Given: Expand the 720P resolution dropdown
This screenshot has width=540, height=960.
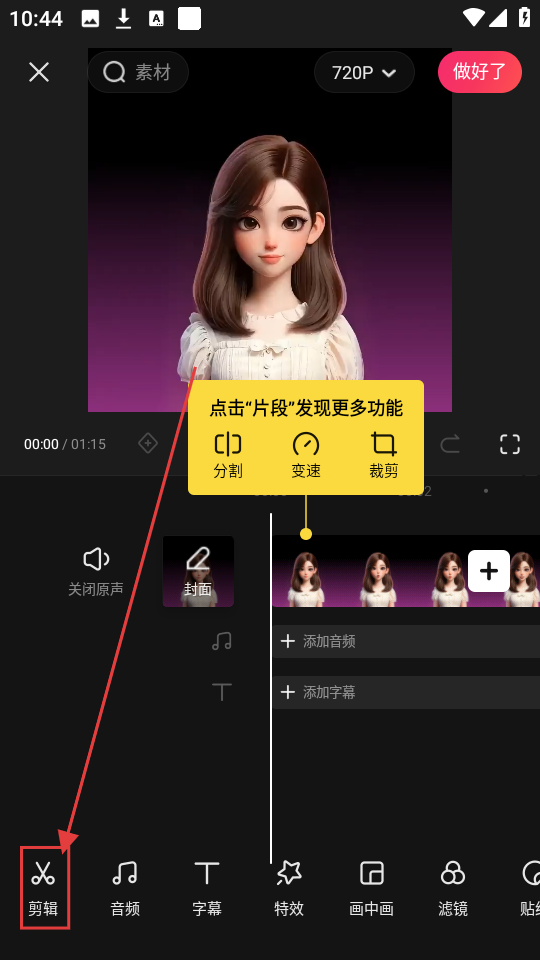Looking at the screenshot, I should click(x=364, y=72).
